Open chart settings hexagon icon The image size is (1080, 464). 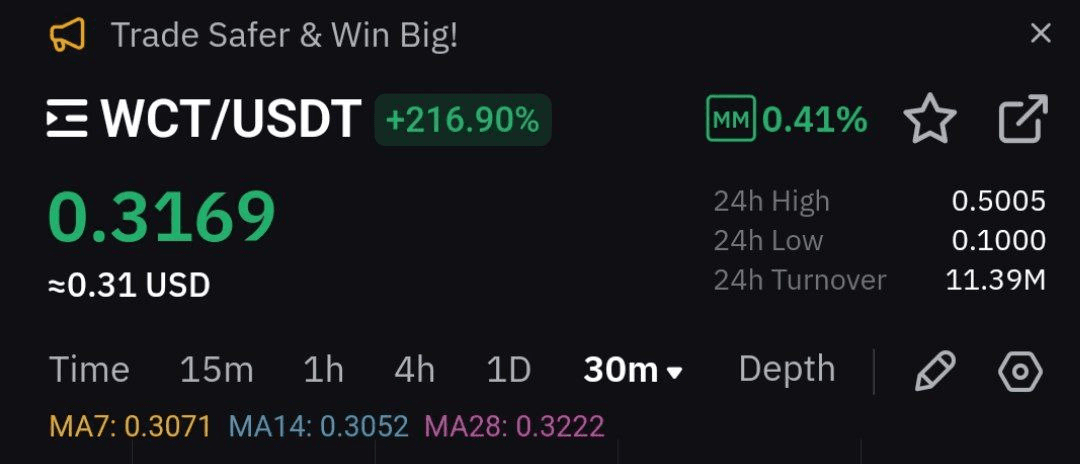pyautogui.click(x=1020, y=371)
